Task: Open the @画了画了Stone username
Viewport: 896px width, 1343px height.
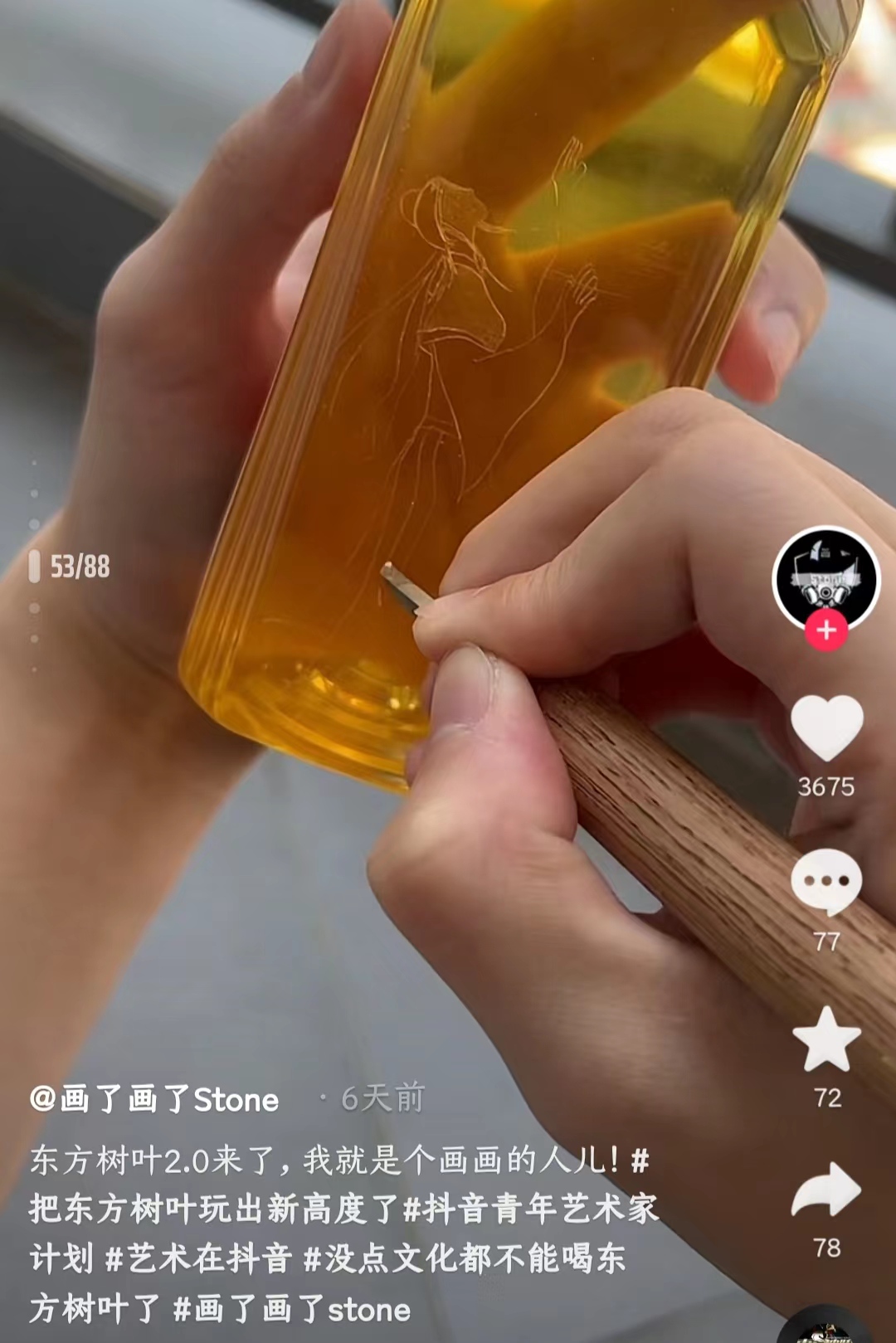Action: click(154, 1100)
